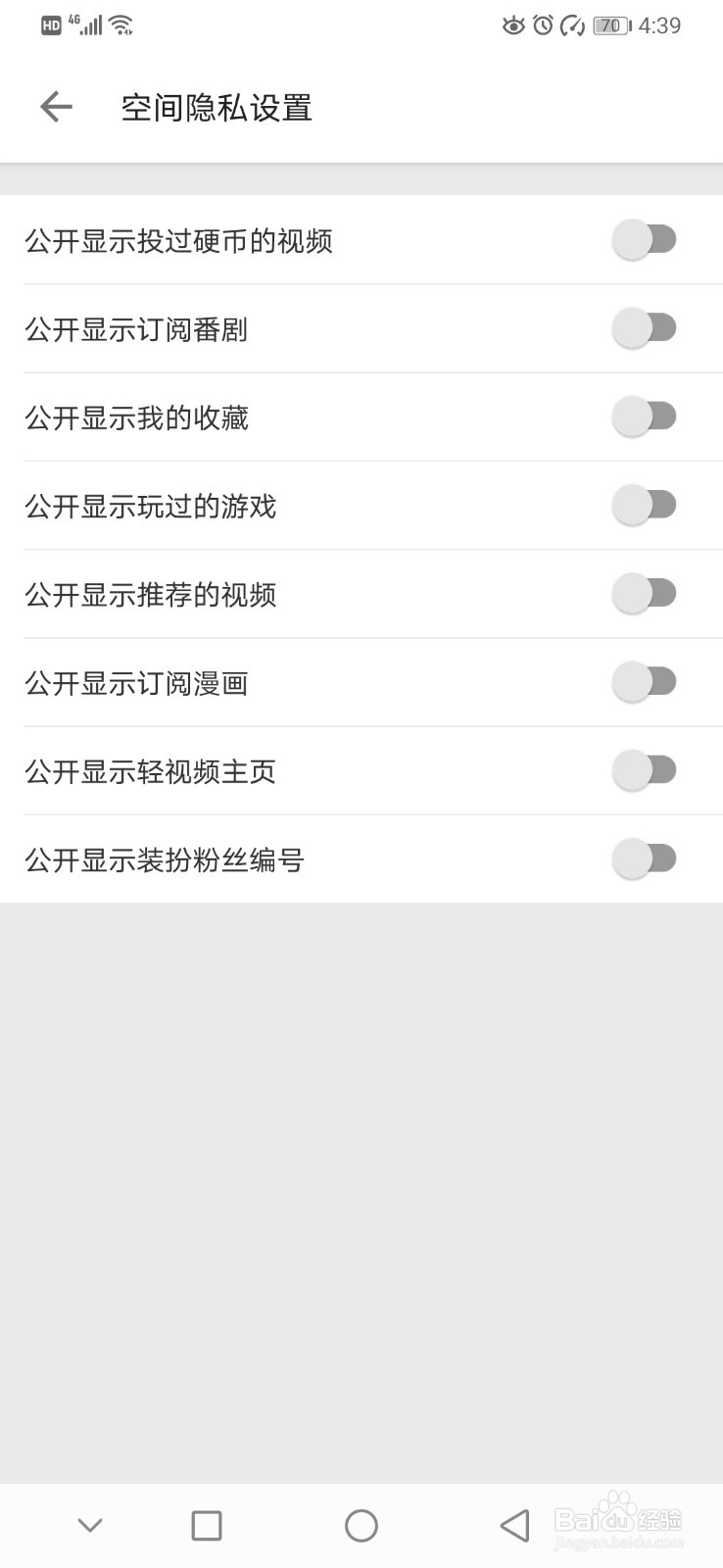
Task: Tap the back arrow on the title bar
Action: pos(55,106)
